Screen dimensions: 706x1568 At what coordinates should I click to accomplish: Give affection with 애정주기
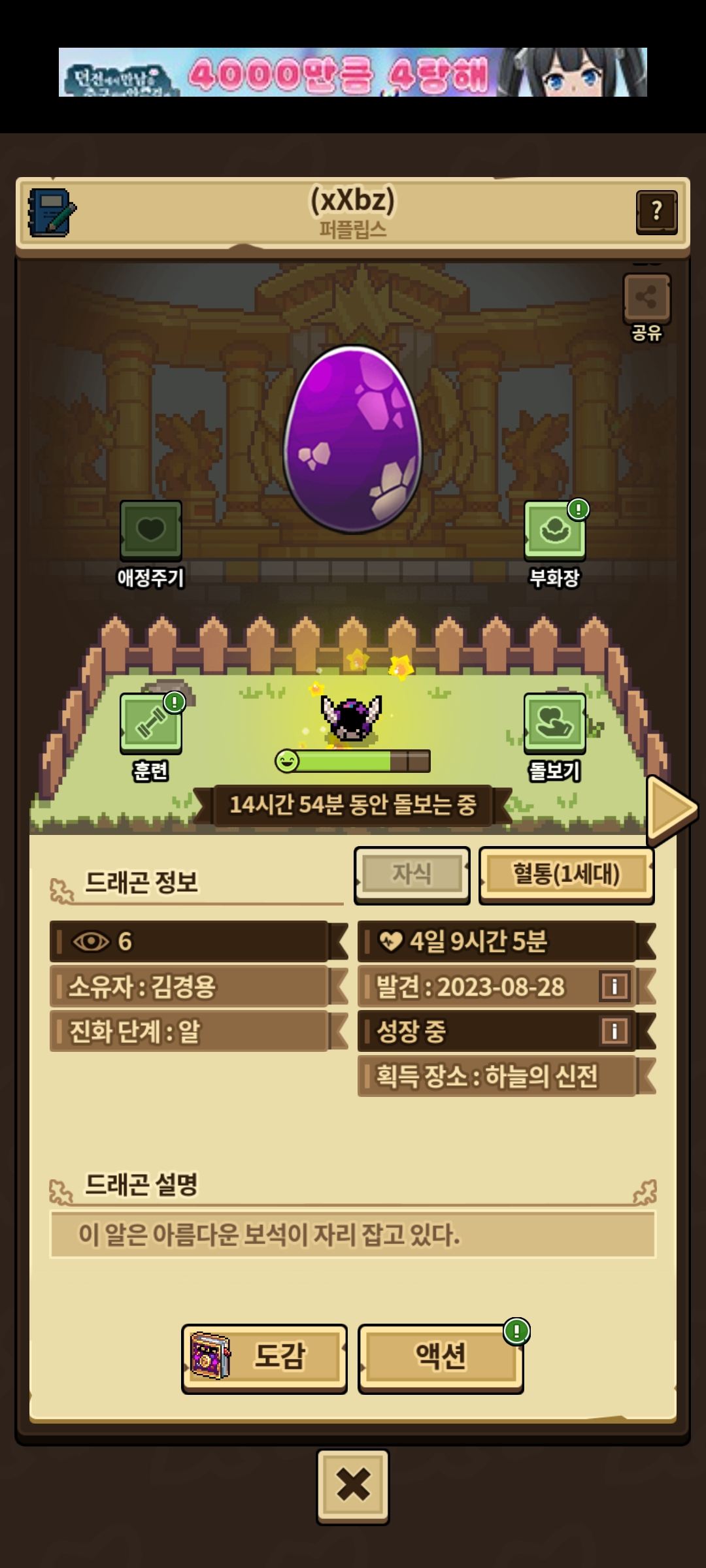(x=151, y=544)
